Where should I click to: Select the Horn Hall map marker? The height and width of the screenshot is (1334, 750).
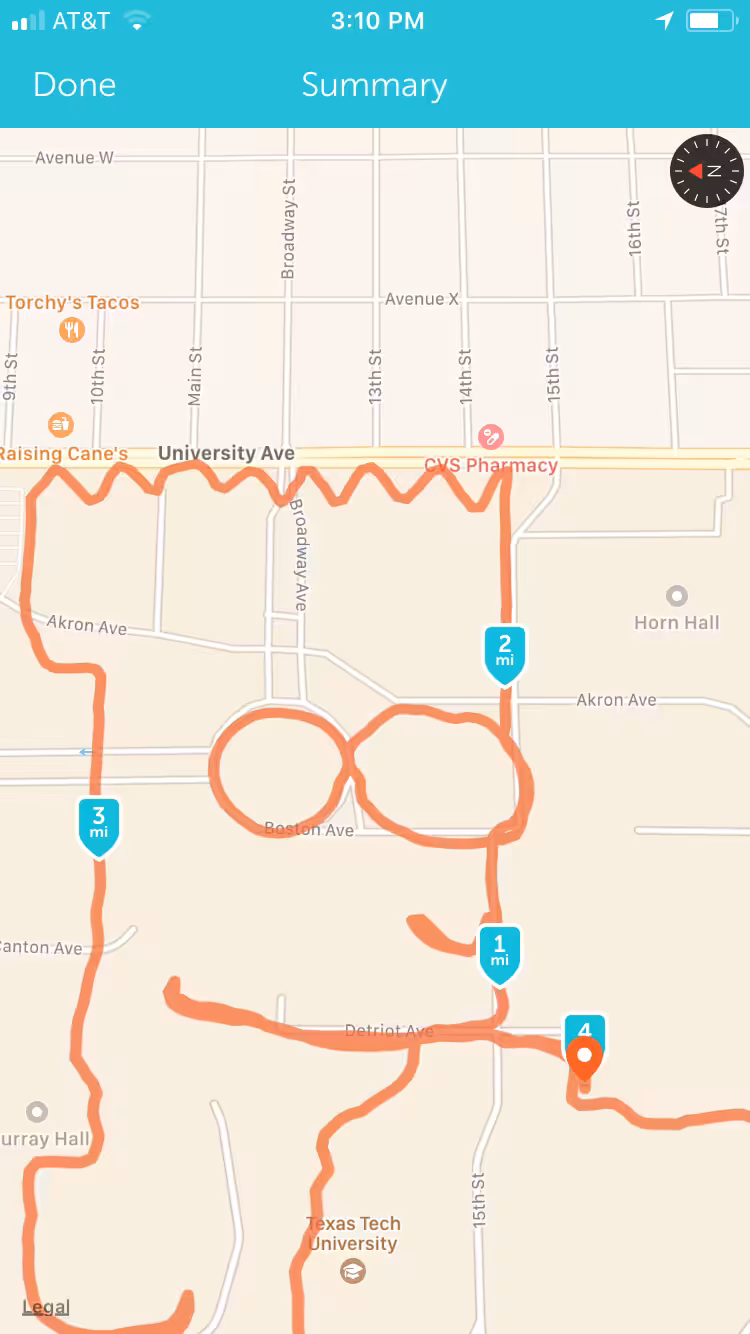coord(677,596)
